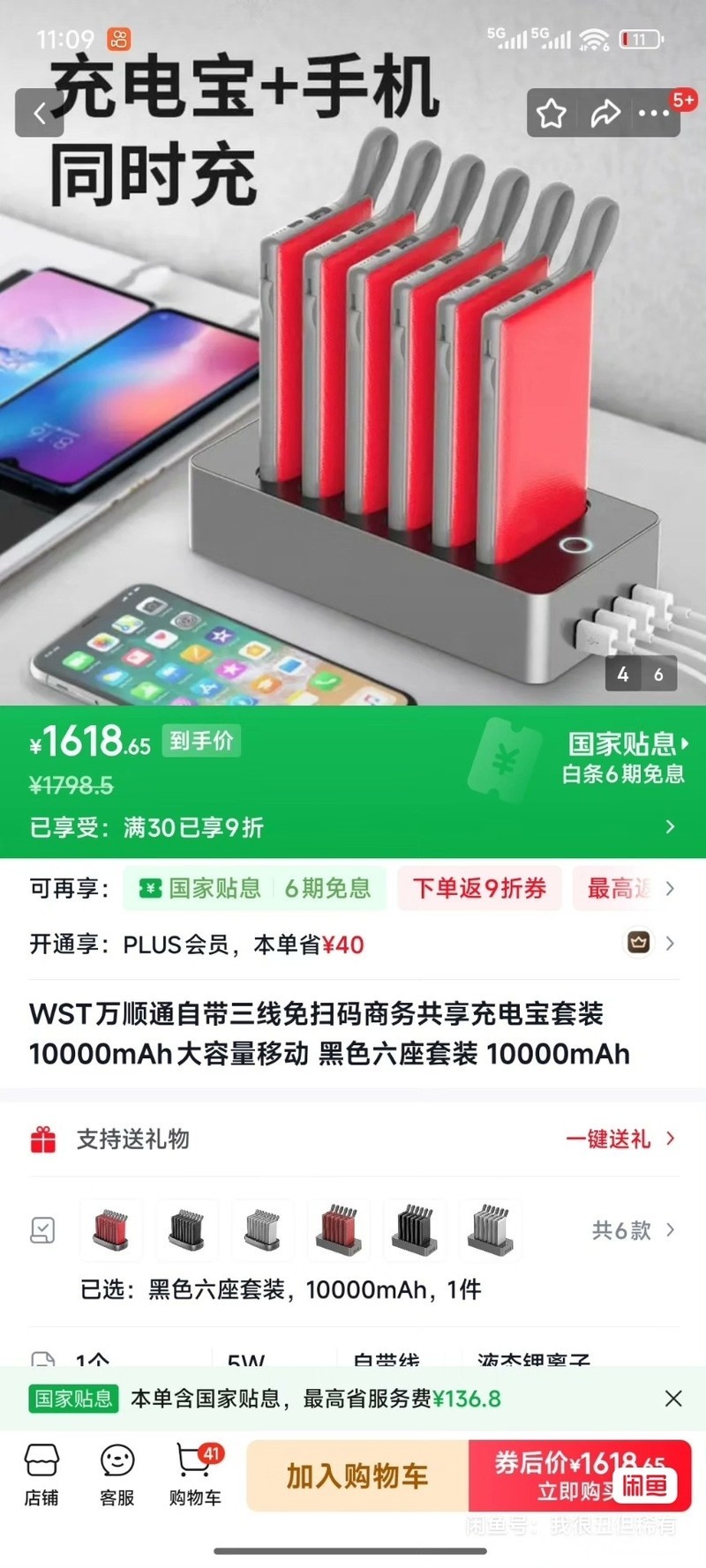Tap 一键送礼 to send as gift
Viewport: 706px width, 1568px height.
pos(620,1139)
